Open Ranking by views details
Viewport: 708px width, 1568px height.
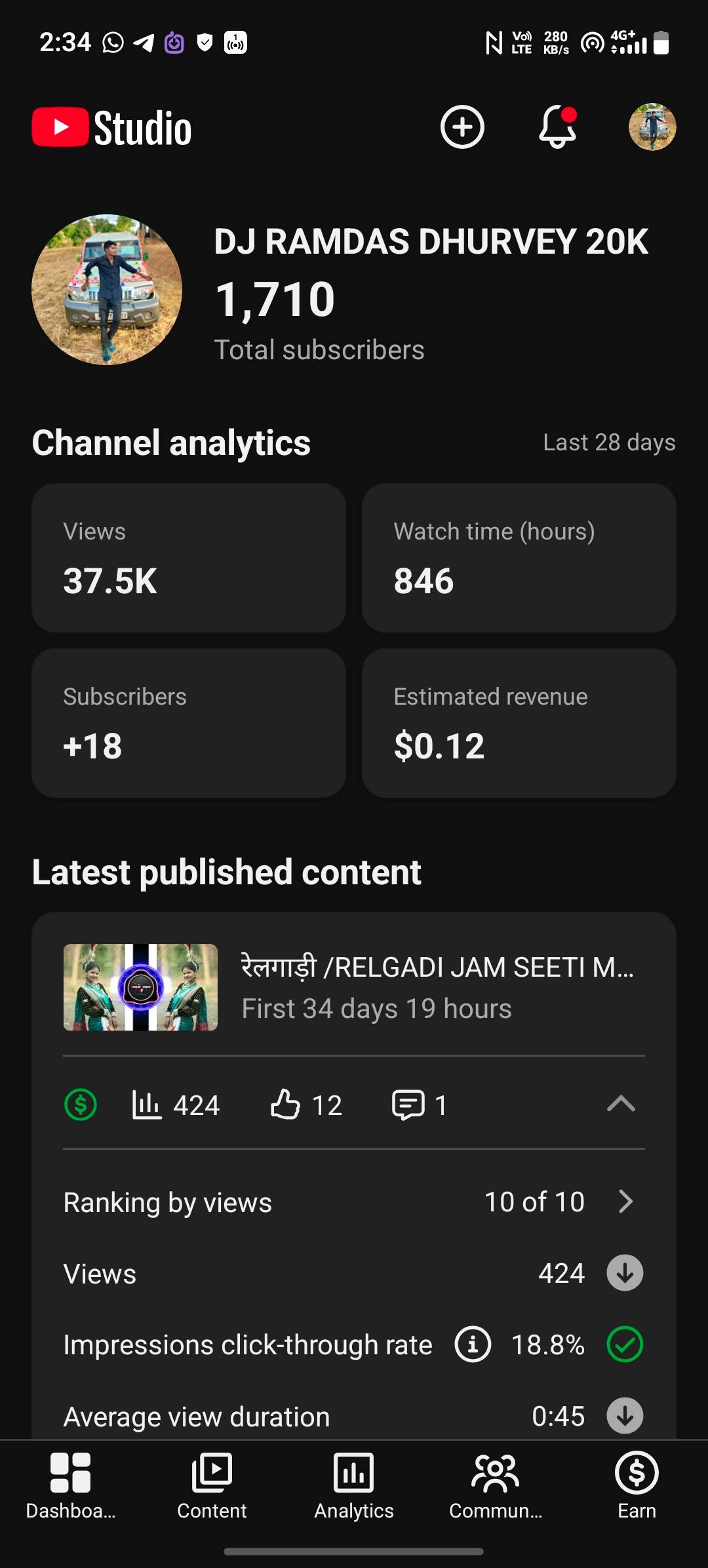coord(626,1202)
